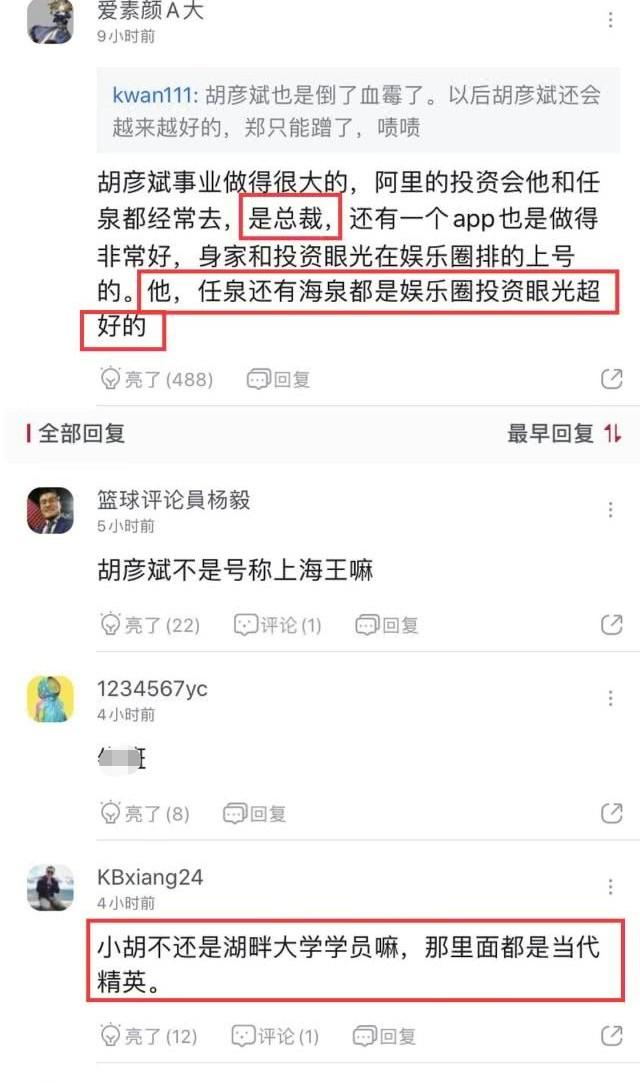Open overflow menu on 1234567yc's reply
The width and height of the screenshot is (640, 1083).
point(610,698)
